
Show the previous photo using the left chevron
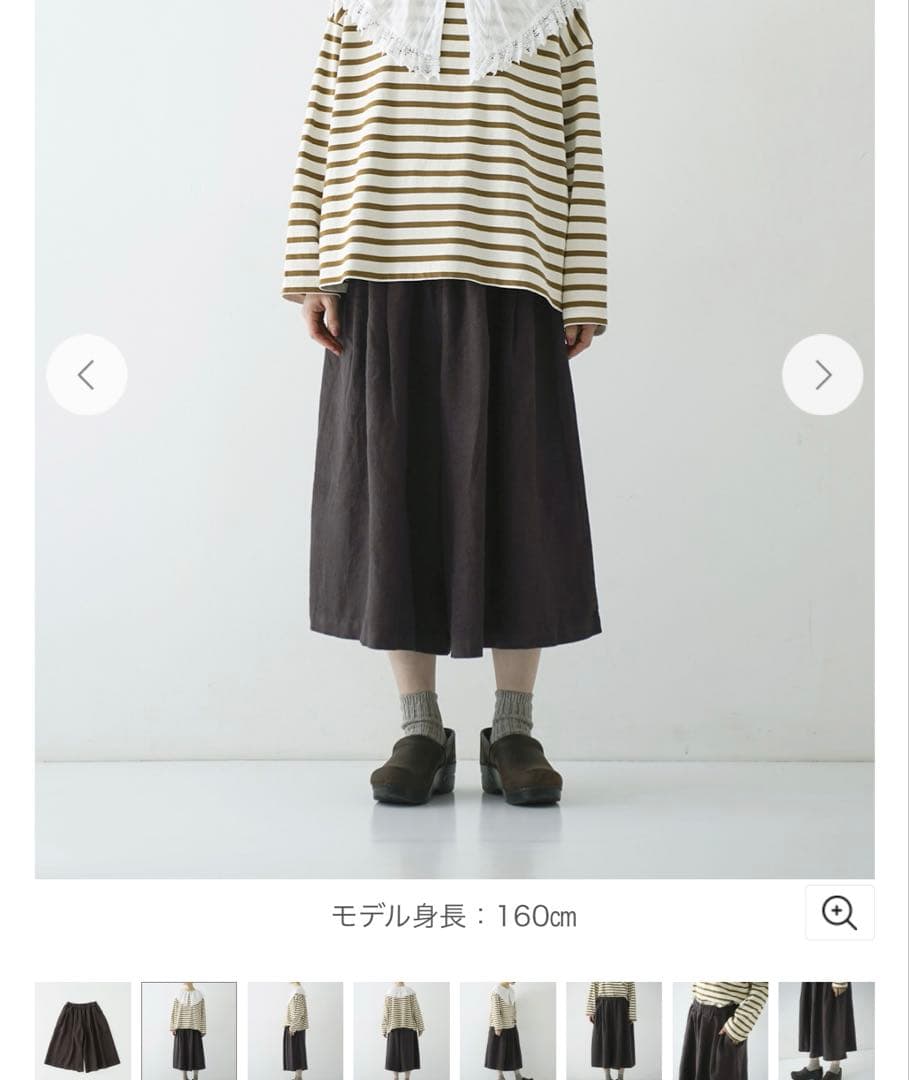86,375
